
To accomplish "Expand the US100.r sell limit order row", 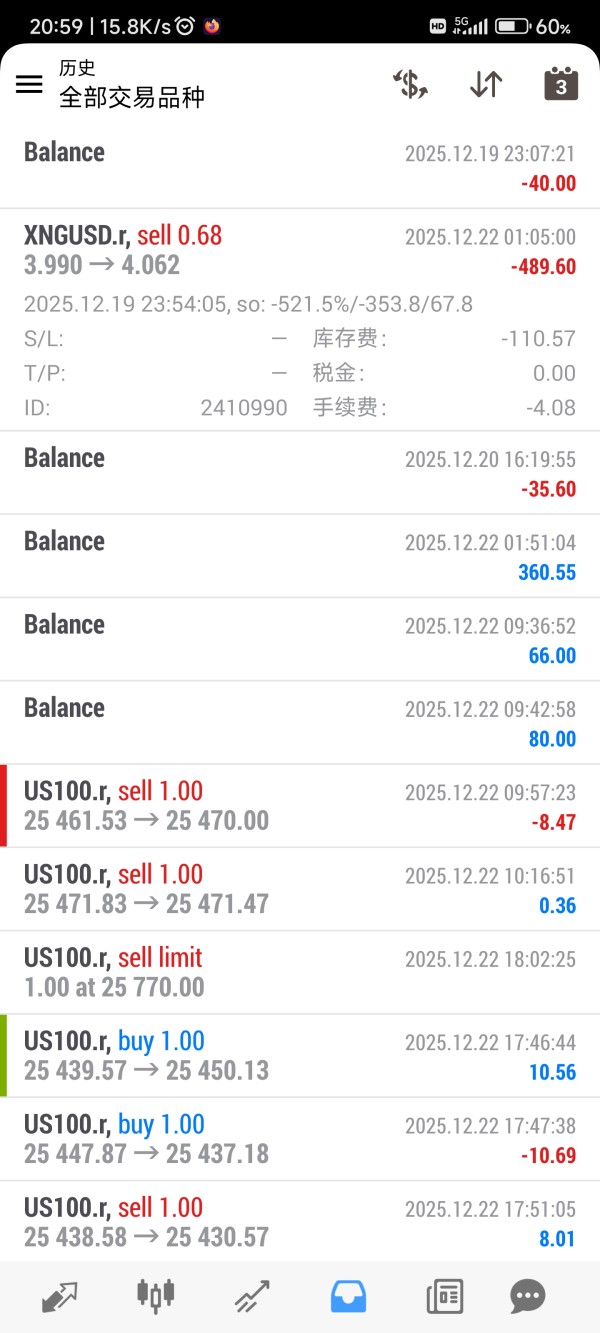I will 300,972.
